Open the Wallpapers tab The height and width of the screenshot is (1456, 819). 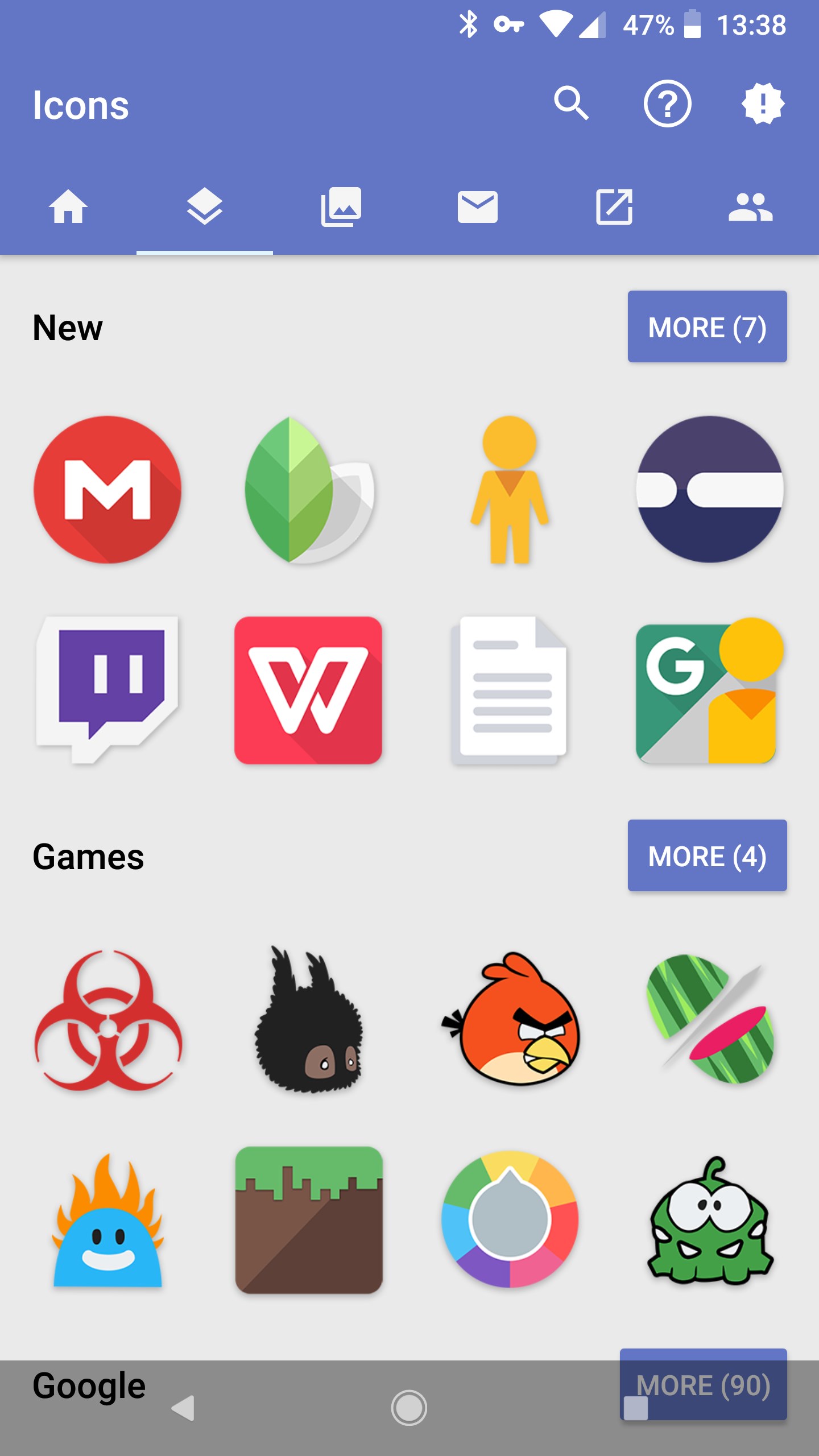coord(341,208)
